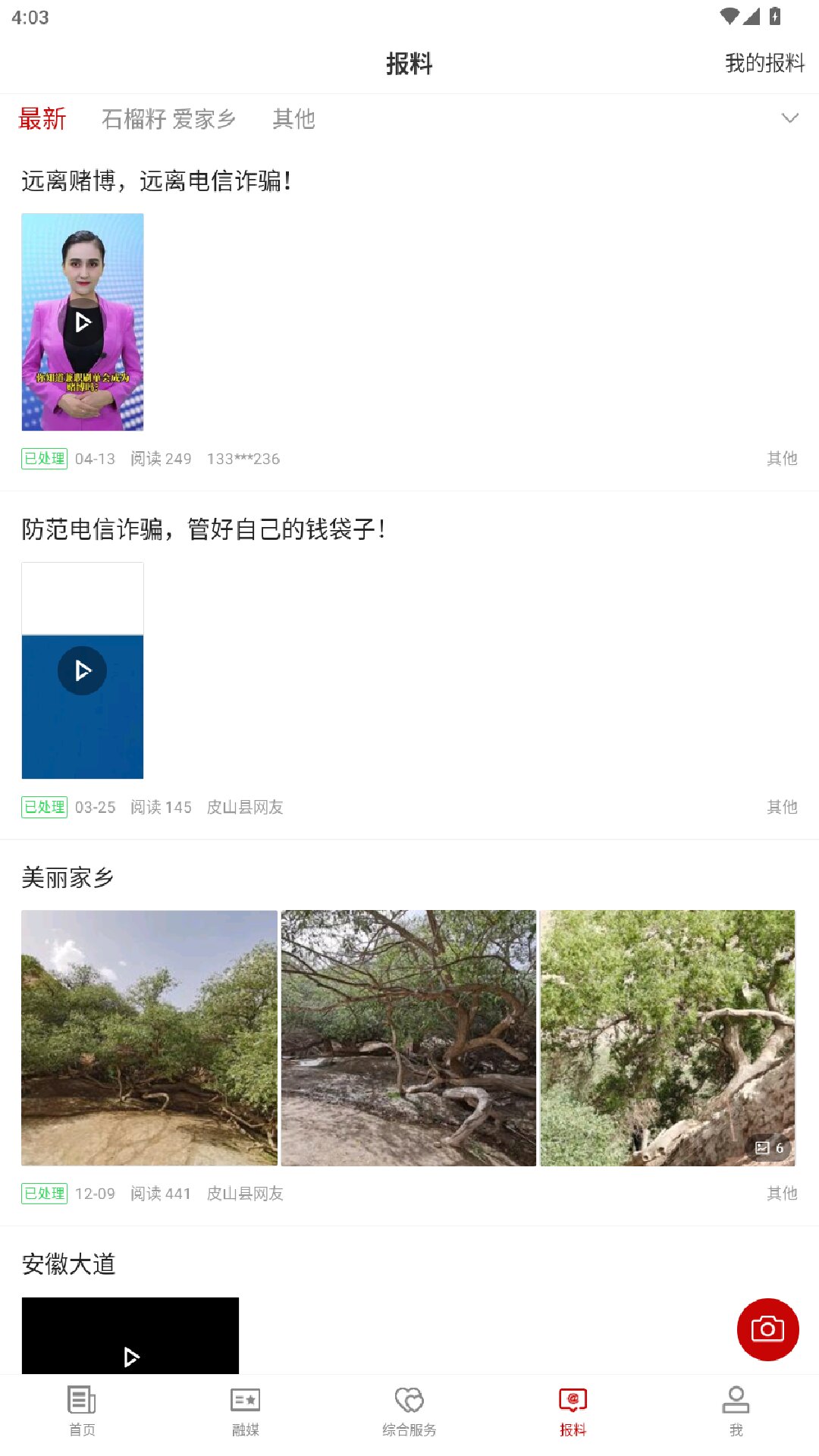Open the 其他 tag on the first post
The height and width of the screenshot is (1456, 819).
tap(782, 458)
